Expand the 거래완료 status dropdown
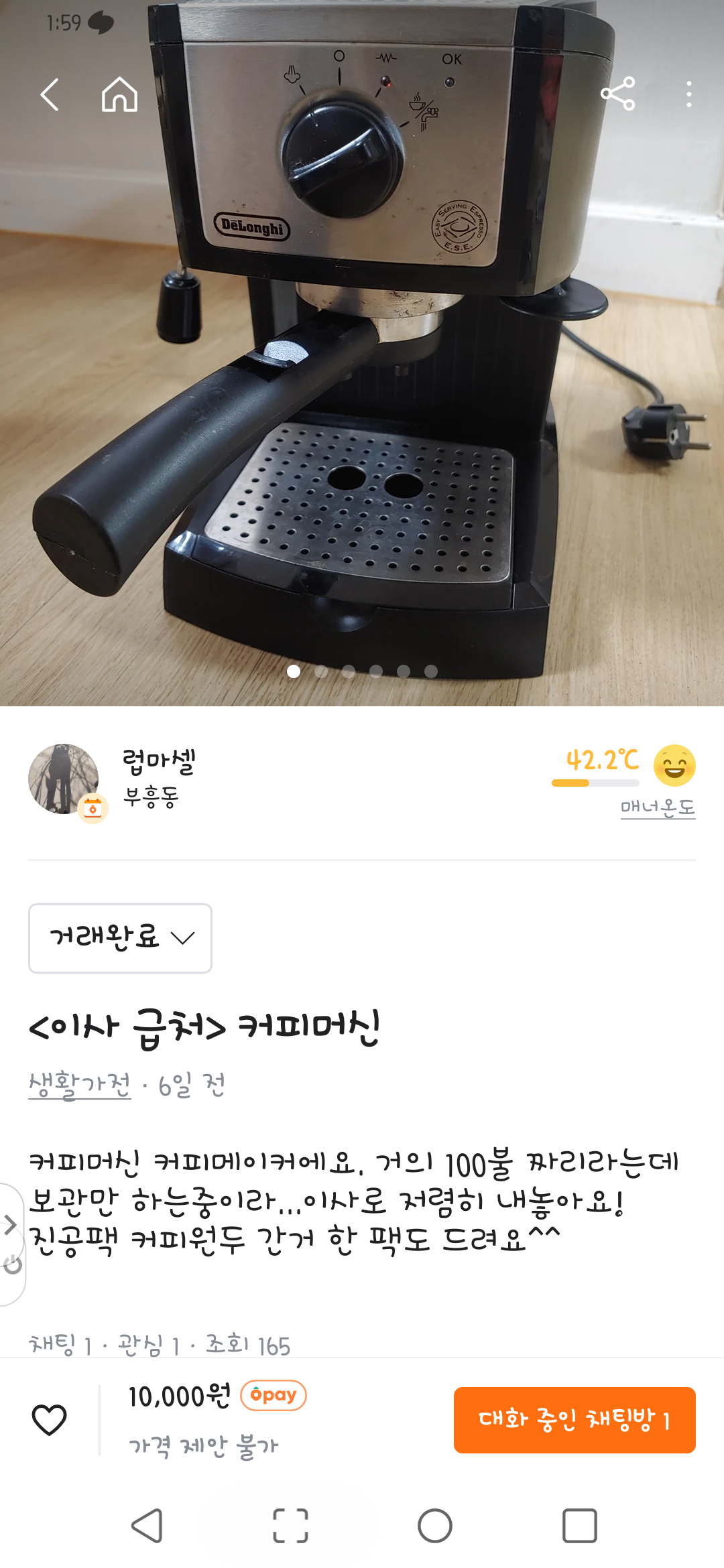Screen dimensions: 724x1568 click(x=121, y=938)
